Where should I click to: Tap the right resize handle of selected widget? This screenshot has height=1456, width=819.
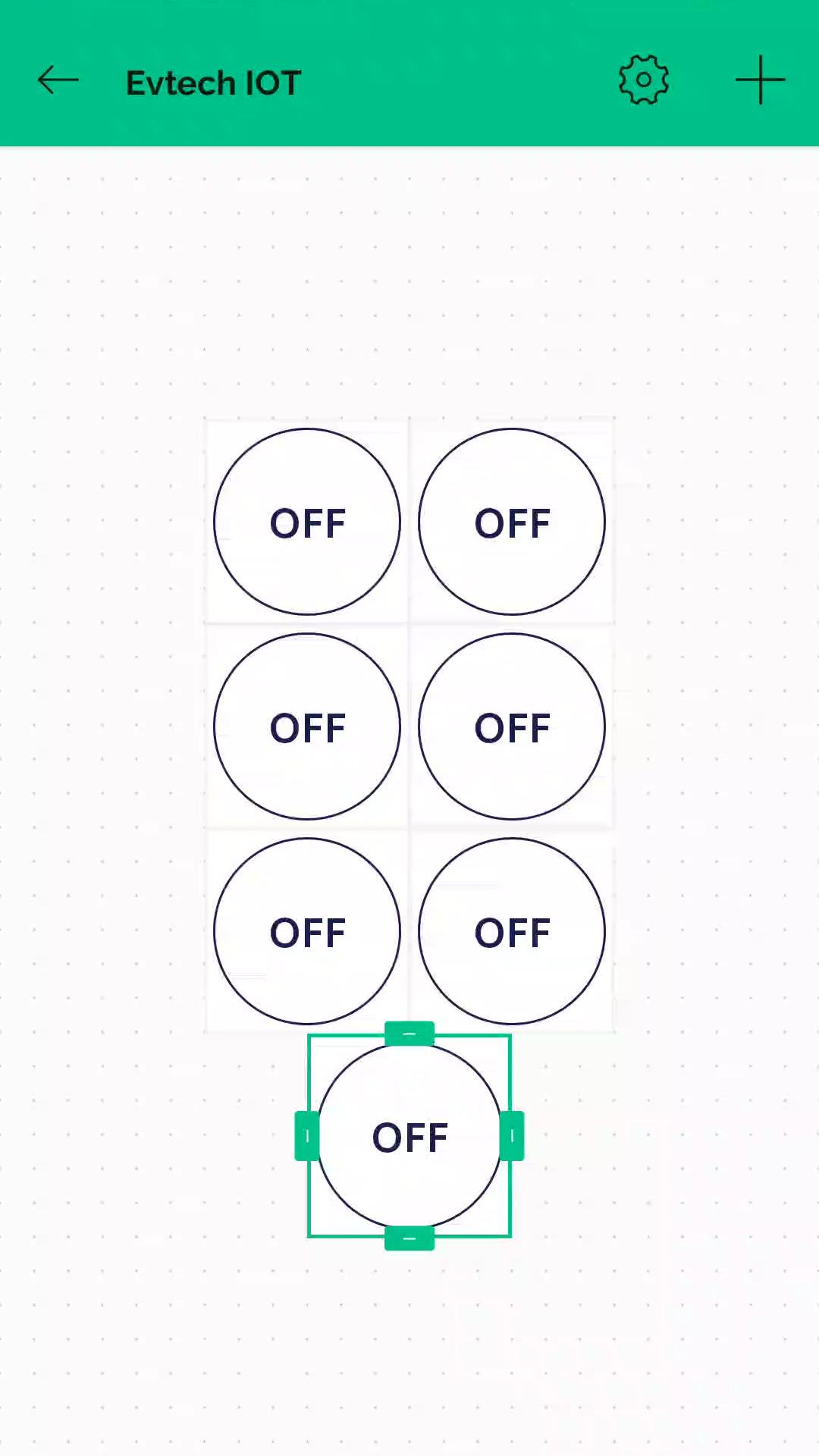[512, 1136]
